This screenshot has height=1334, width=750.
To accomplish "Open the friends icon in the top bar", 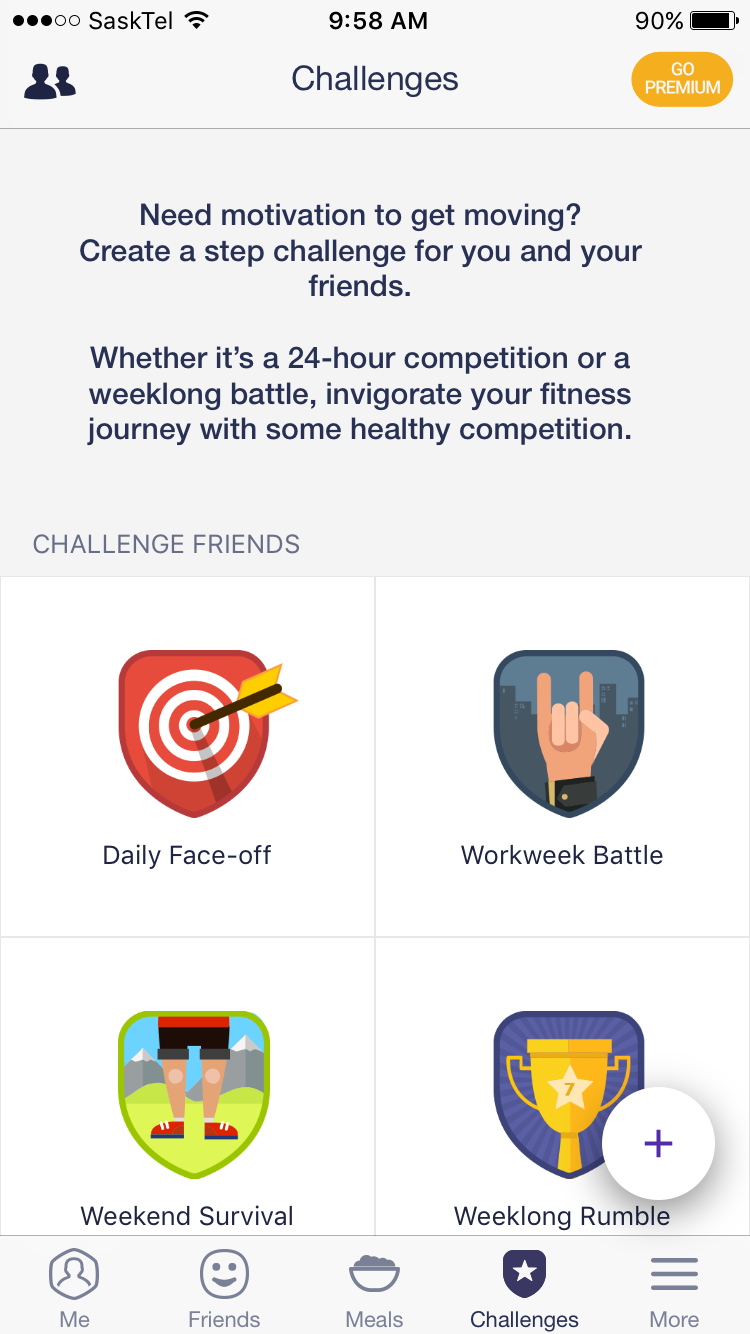I will (50, 81).
